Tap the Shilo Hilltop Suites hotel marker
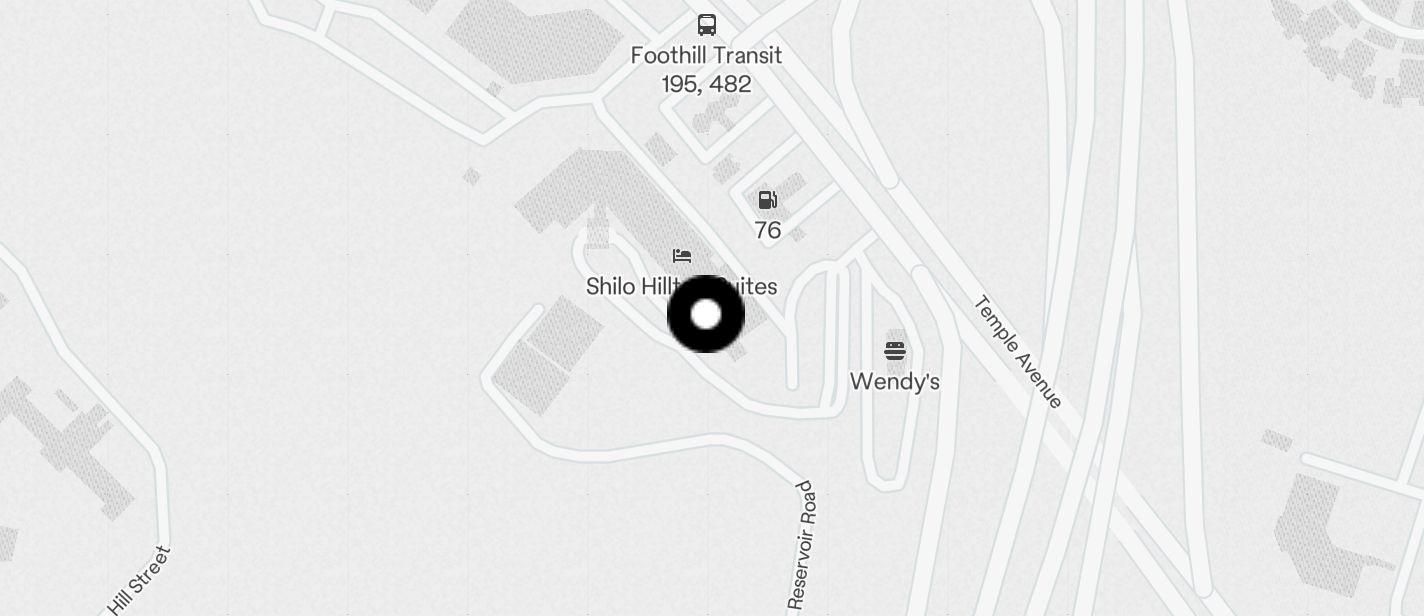The height and width of the screenshot is (616, 1424). (x=682, y=256)
